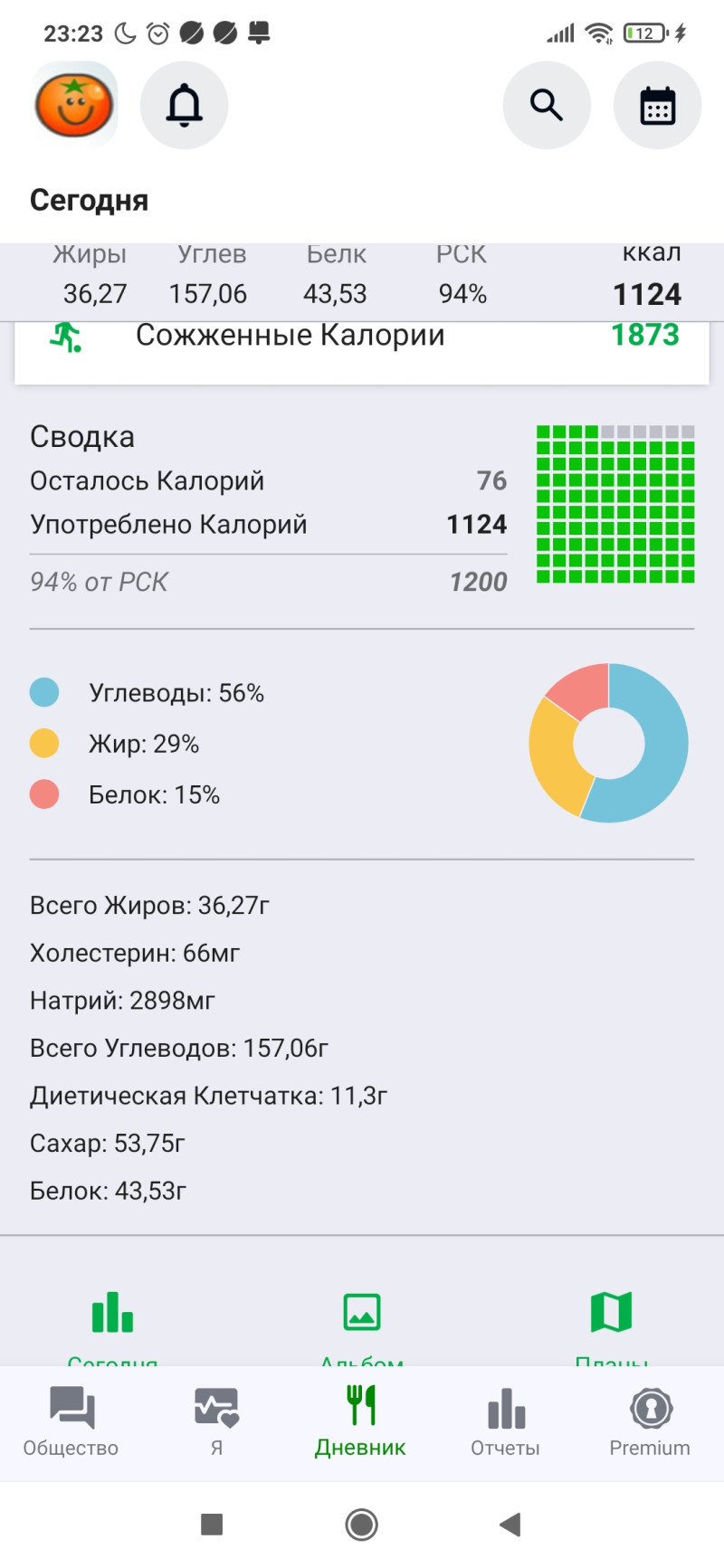This screenshot has height=1568, width=724.
Task: Open the Сегодня bar-chart shortcut
Action: tap(113, 1316)
